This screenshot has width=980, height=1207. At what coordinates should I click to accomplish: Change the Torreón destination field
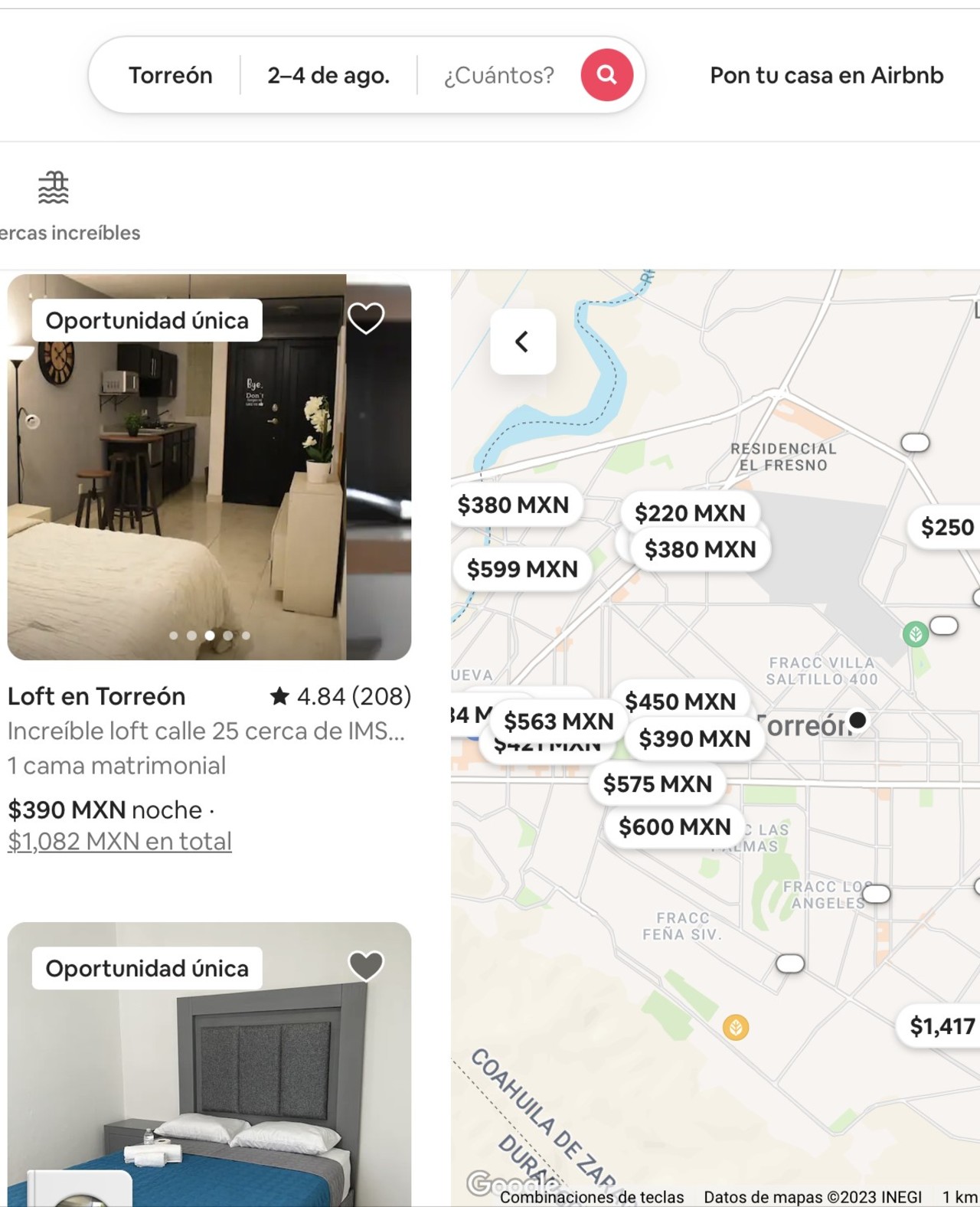(170, 75)
